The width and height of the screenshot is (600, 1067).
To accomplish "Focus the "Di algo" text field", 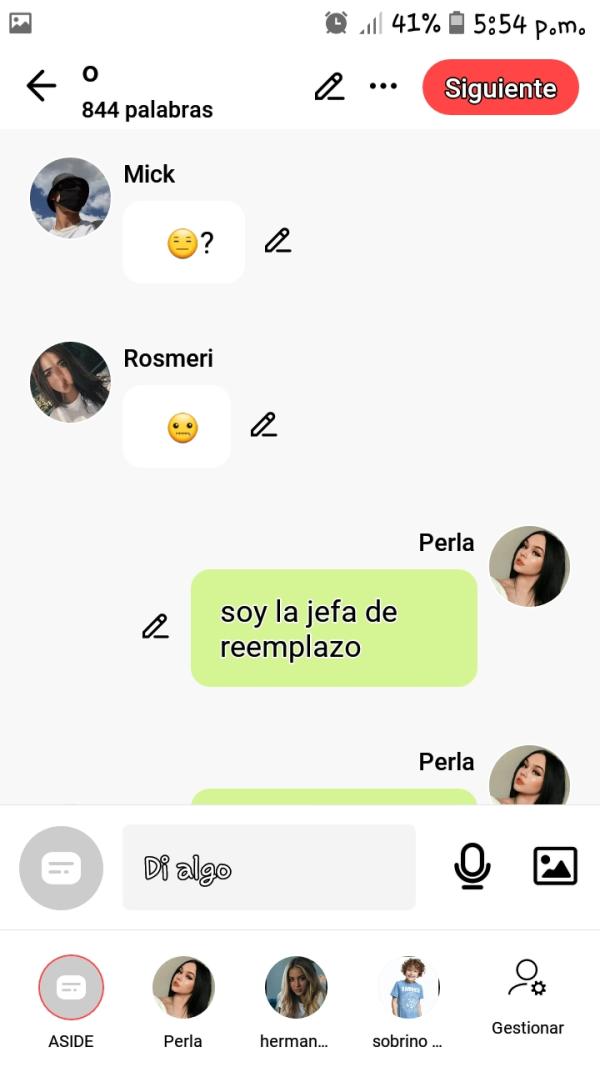I will 268,867.
